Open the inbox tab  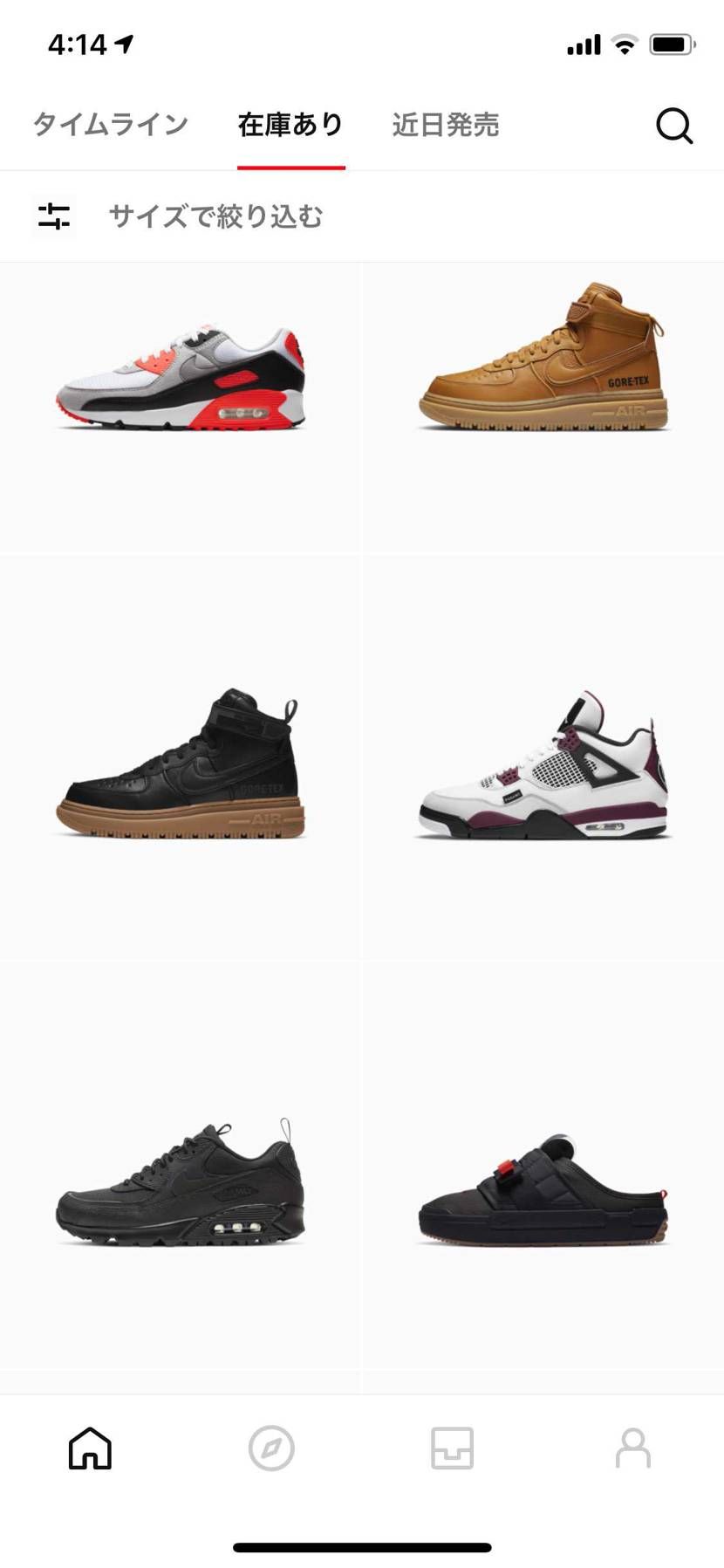[x=452, y=1448]
